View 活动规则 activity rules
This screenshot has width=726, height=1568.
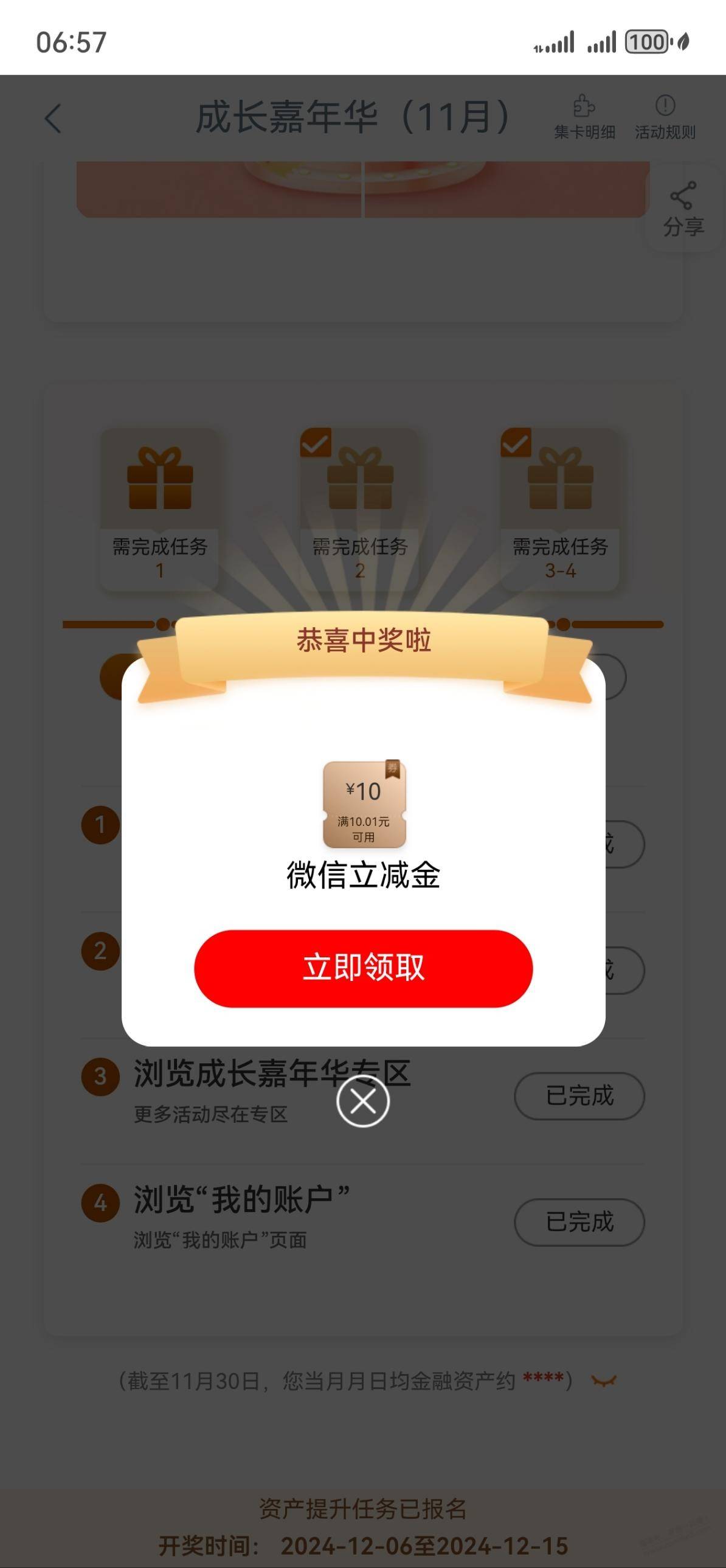[665, 117]
